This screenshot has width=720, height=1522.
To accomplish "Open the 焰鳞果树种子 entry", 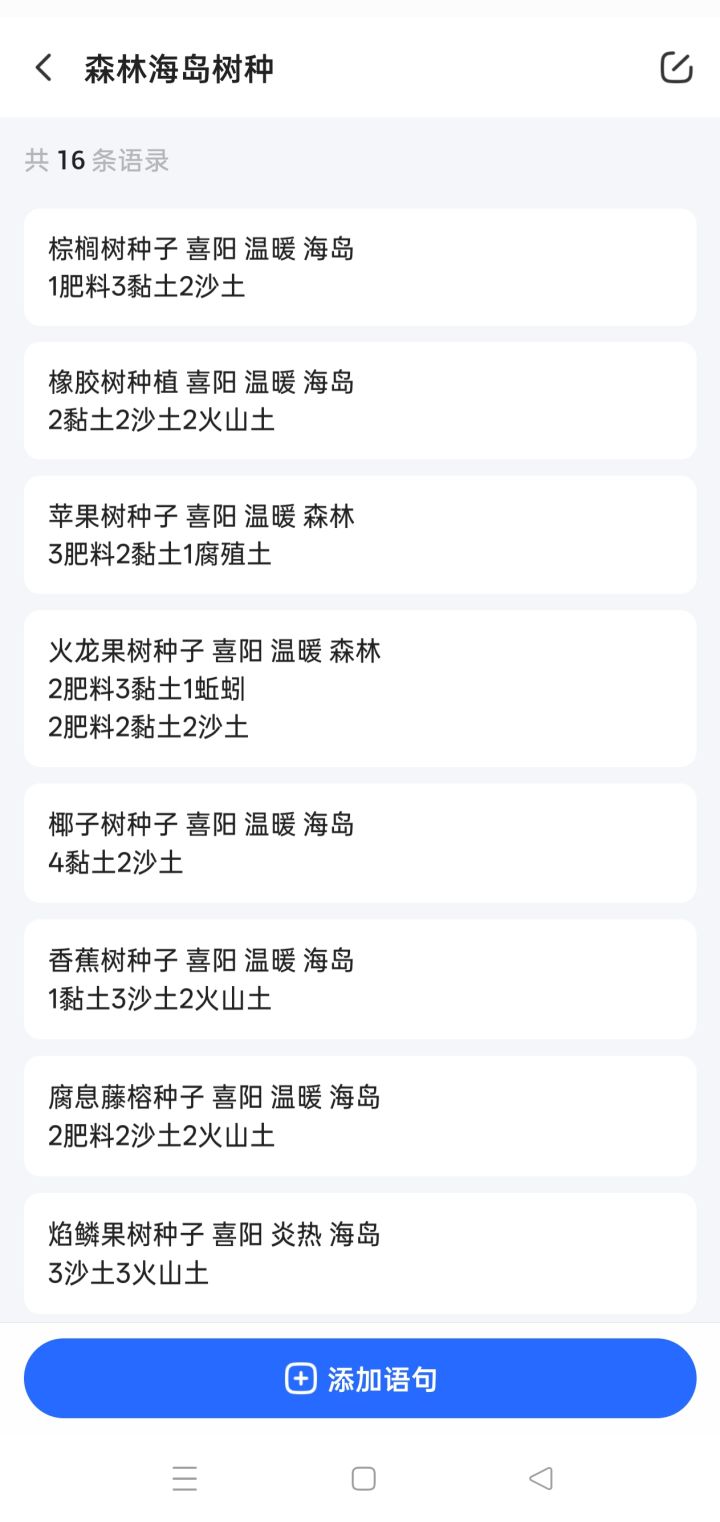I will coord(360,1253).
